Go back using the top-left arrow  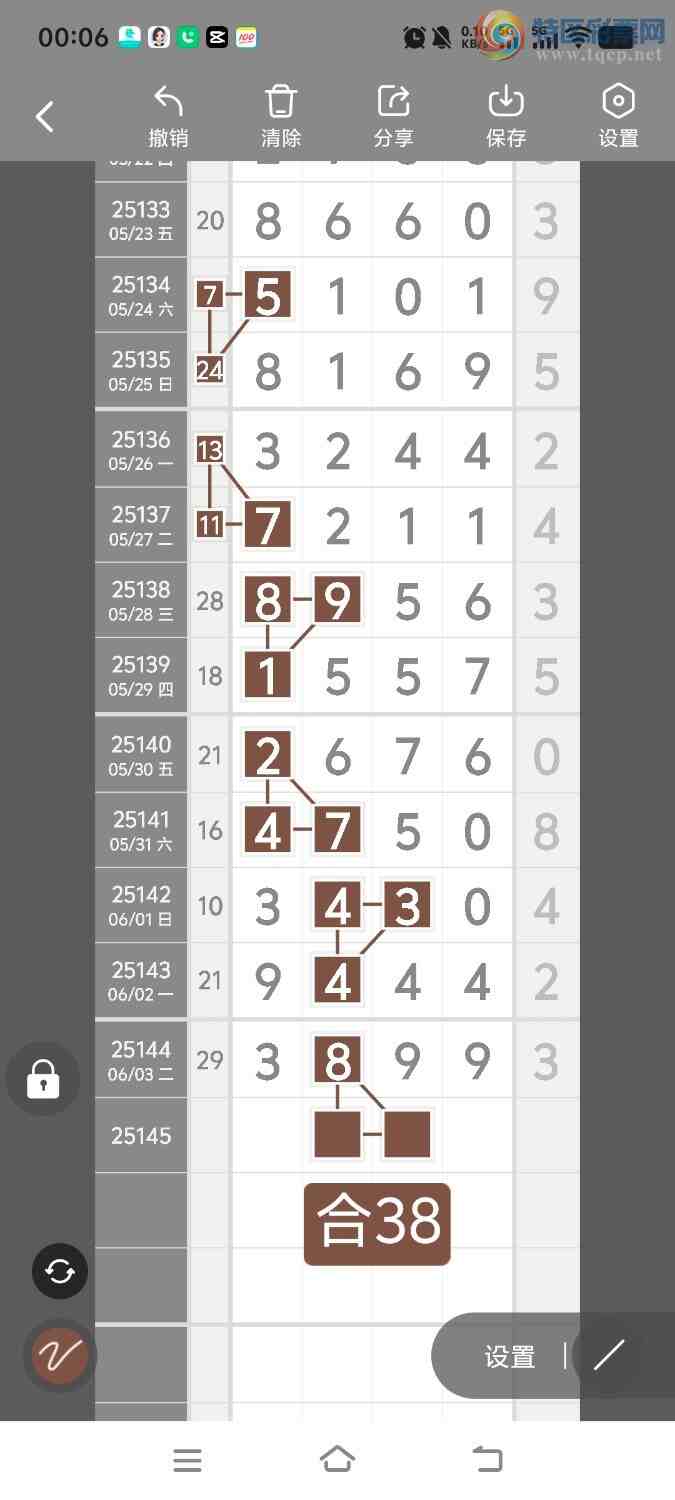[x=45, y=117]
